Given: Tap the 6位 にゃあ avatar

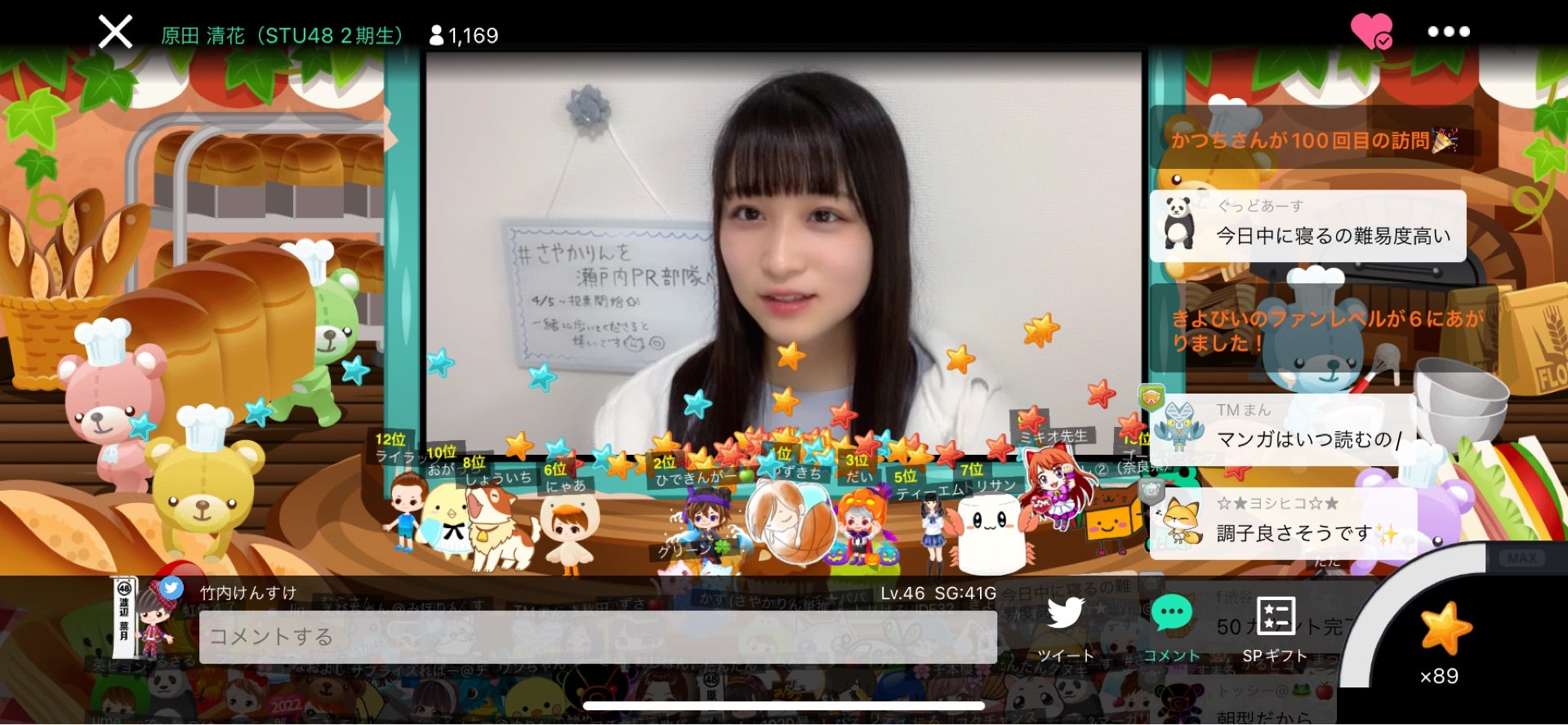Looking at the screenshot, I should pyautogui.click(x=568, y=531).
